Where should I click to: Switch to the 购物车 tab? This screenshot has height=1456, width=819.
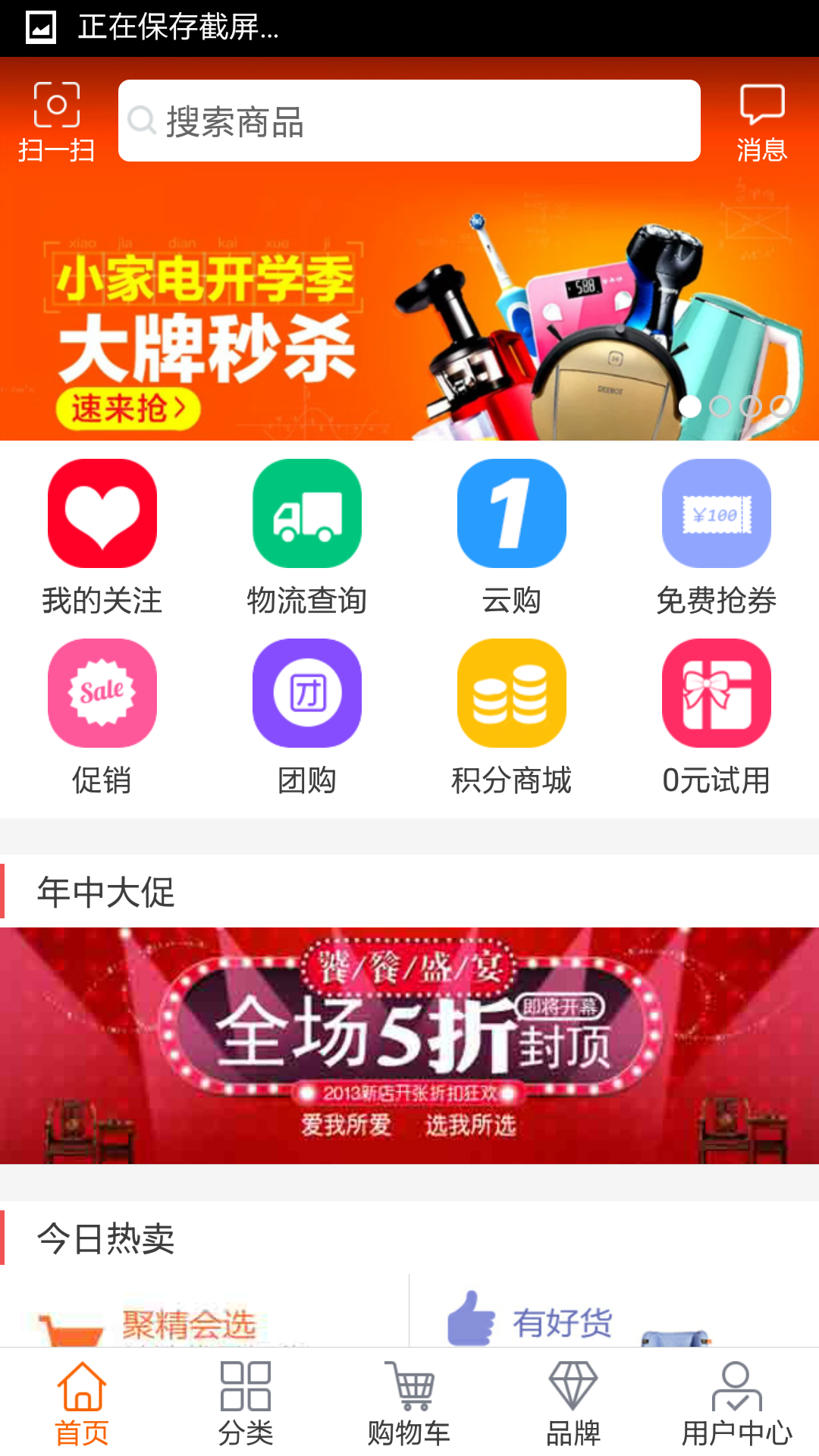[409, 1403]
